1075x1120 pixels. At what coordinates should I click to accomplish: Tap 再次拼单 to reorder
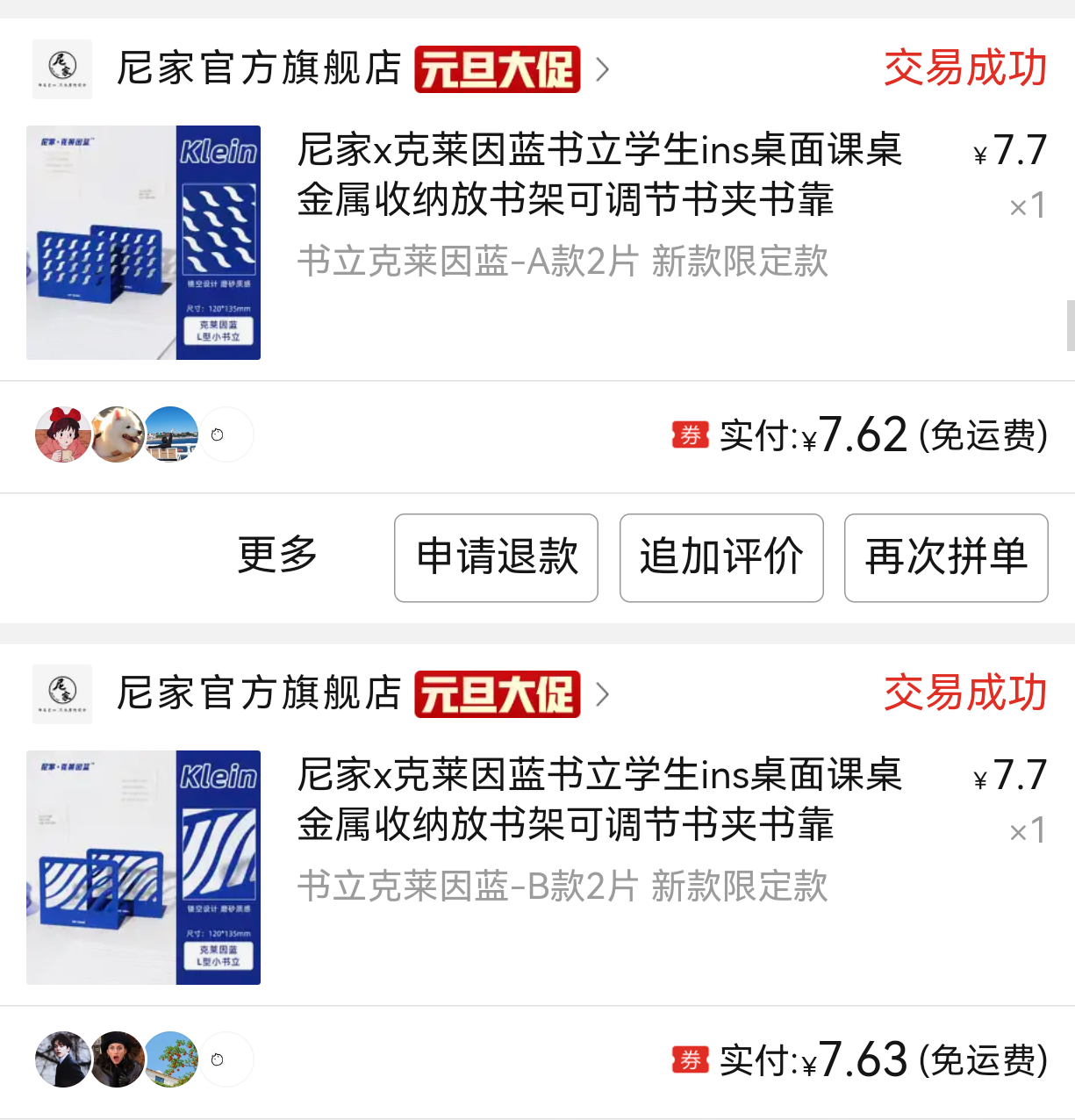point(946,557)
